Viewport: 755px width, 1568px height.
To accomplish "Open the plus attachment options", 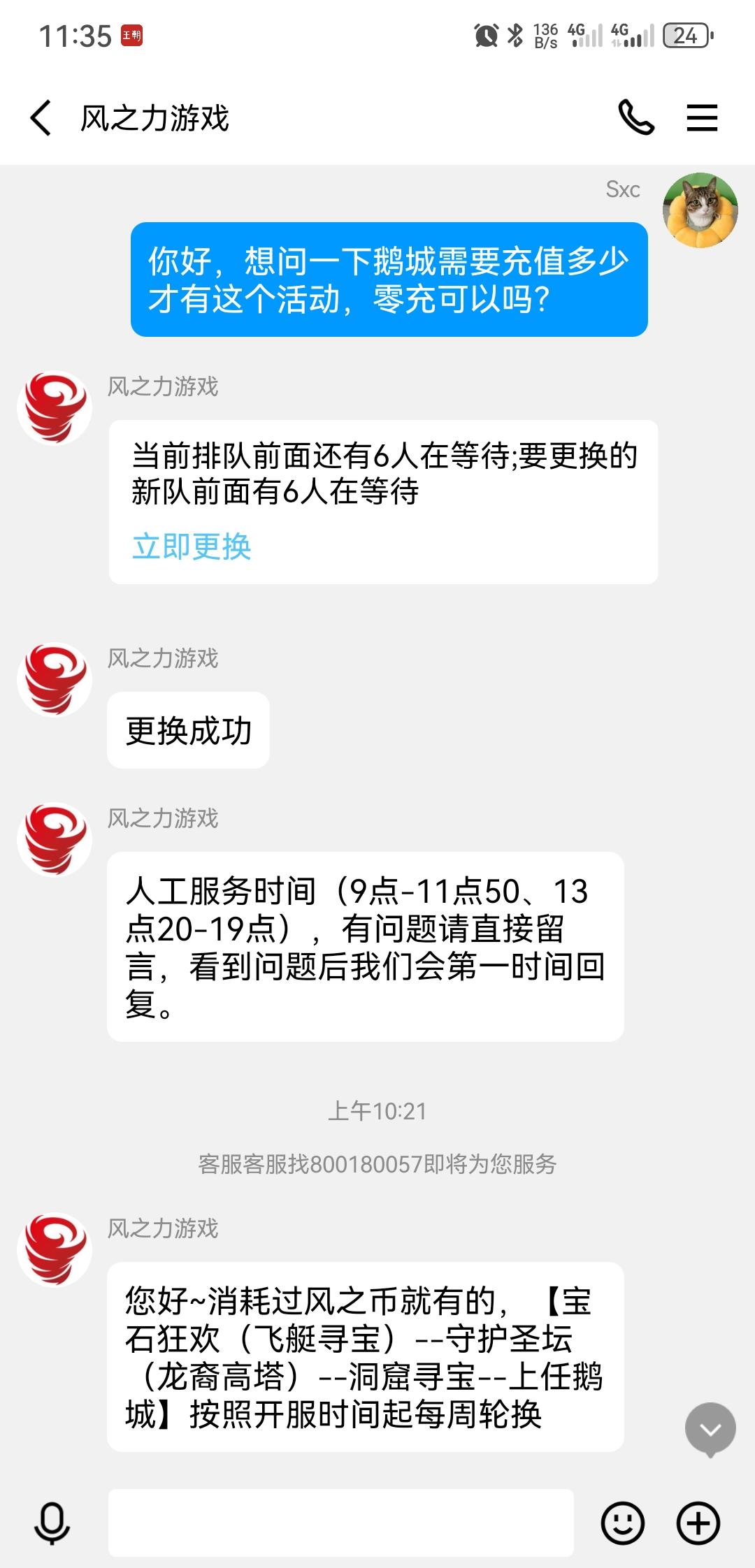I will pos(698,1523).
